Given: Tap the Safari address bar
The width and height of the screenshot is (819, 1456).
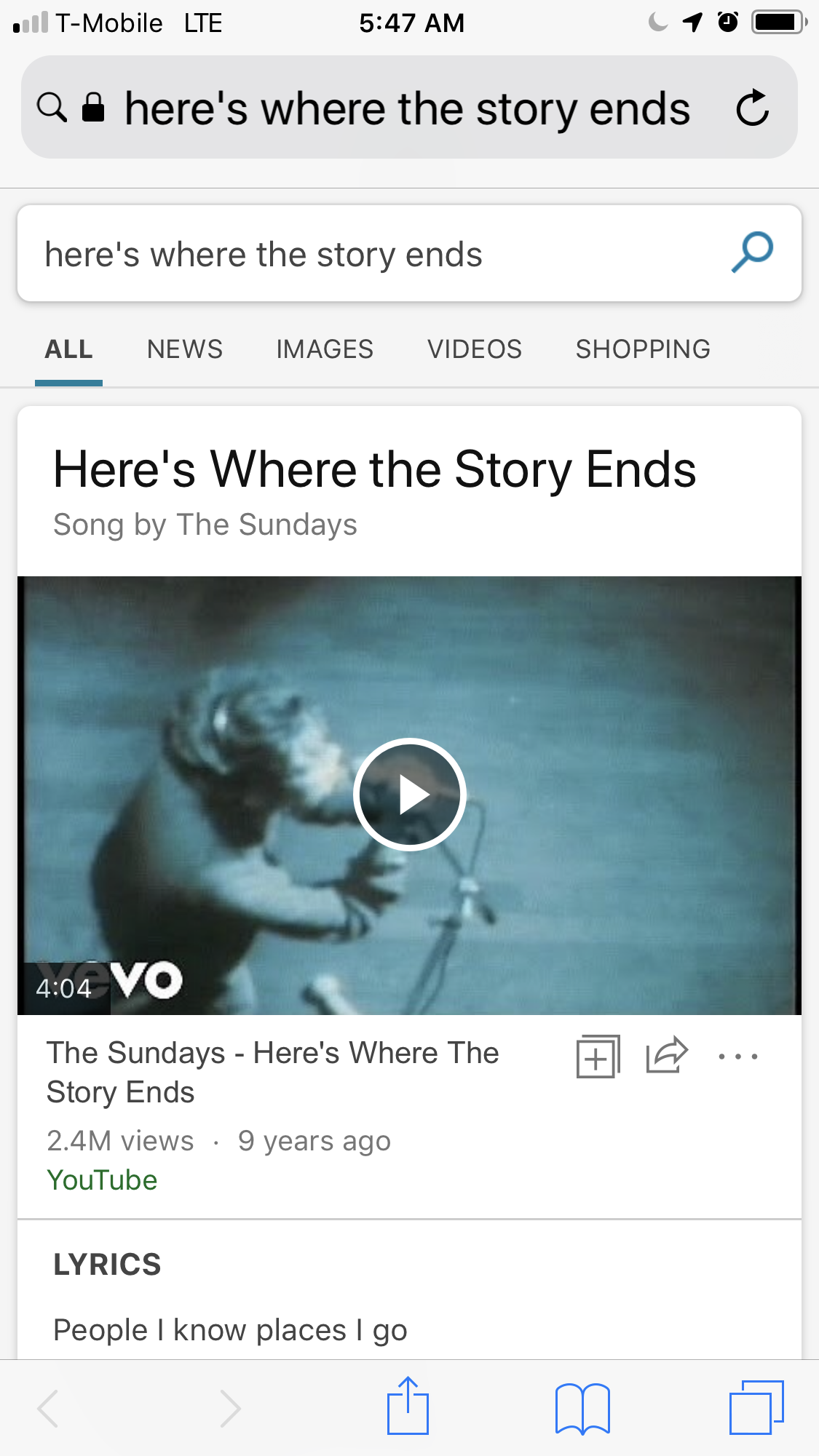Looking at the screenshot, I should pos(406,108).
